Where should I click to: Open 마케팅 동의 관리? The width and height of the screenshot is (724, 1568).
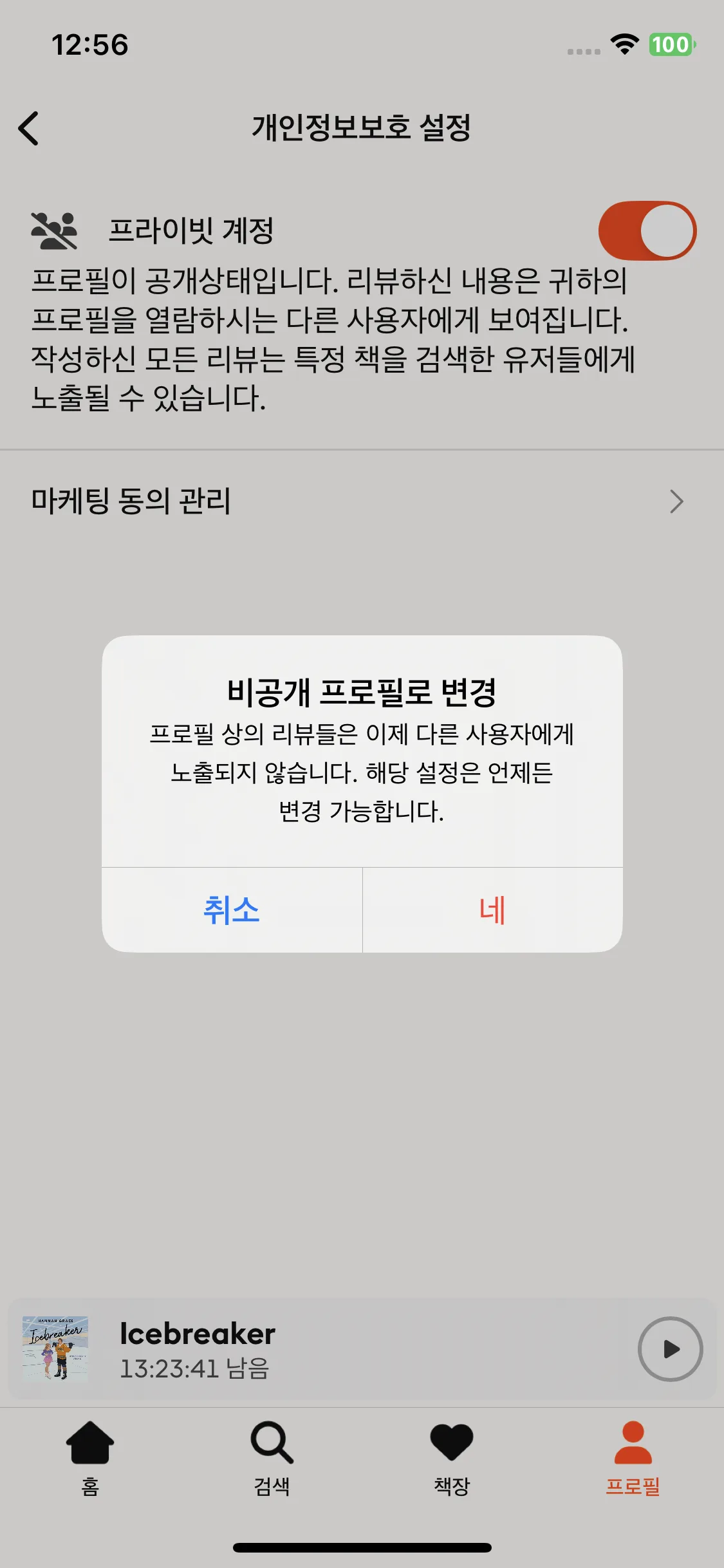coord(360,501)
